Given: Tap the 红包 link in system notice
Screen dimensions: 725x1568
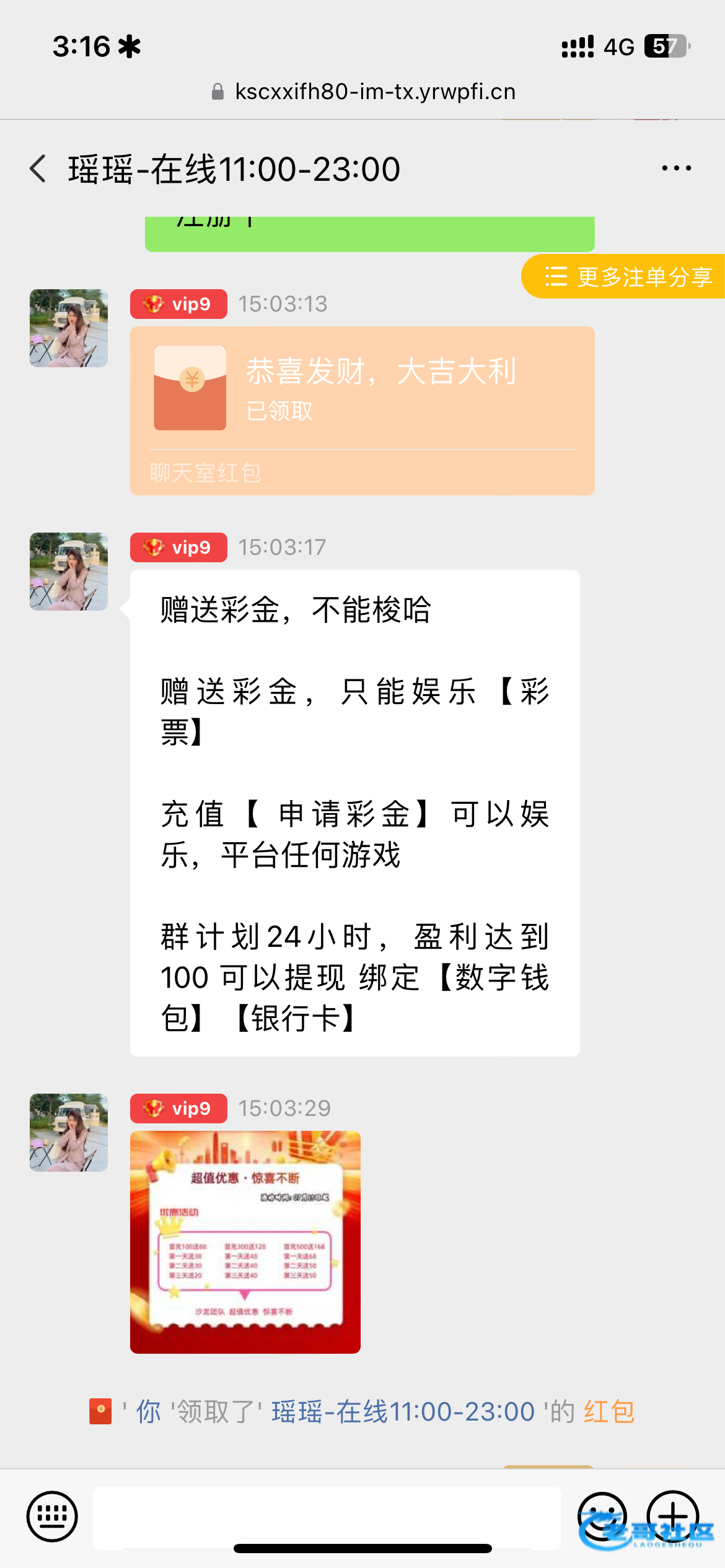Looking at the screenshot, I should (609, 1412).
